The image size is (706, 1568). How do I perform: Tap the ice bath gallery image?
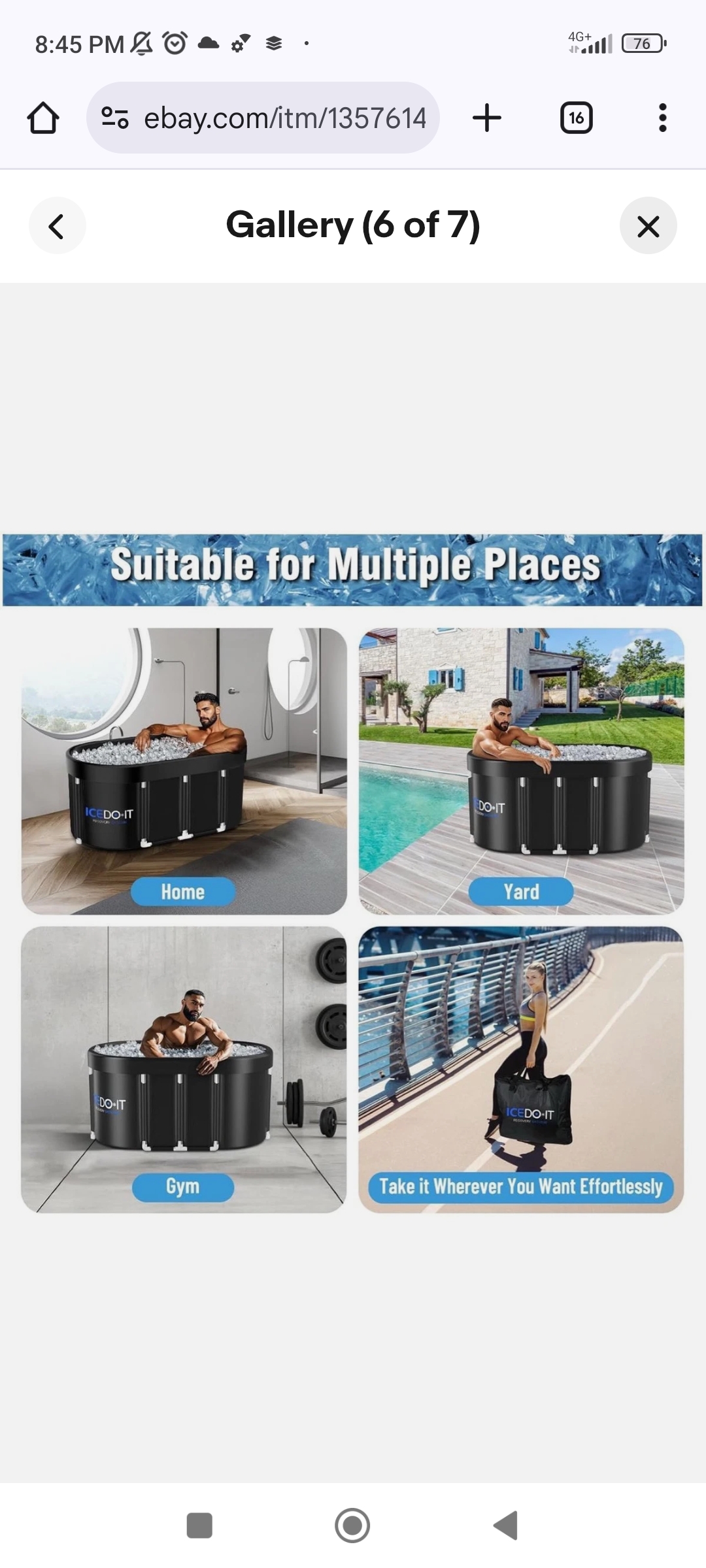coord(353,874)
